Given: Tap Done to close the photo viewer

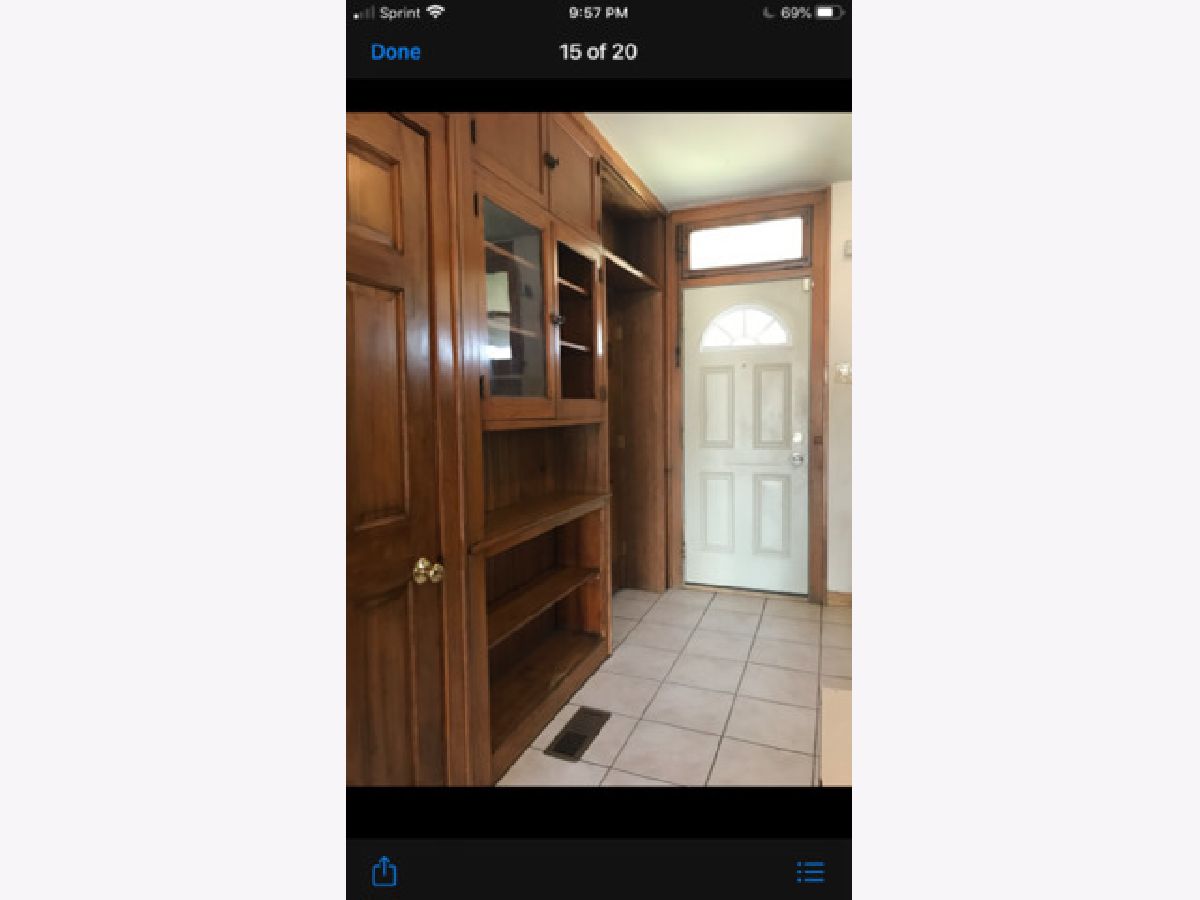Looking at the screenshot, I should click(395, 52).
